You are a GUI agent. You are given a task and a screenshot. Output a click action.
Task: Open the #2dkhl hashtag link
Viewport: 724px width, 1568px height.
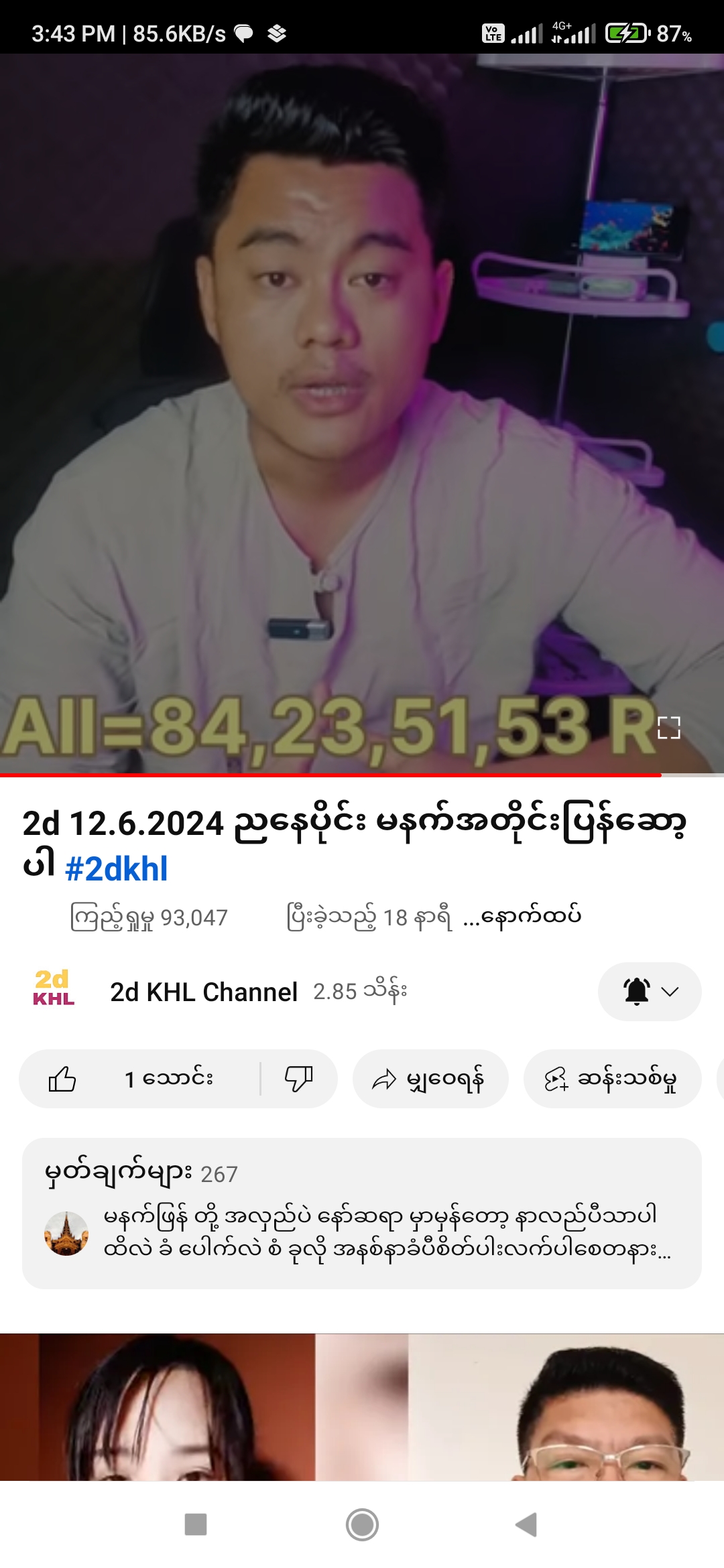[x=117, y=869]
